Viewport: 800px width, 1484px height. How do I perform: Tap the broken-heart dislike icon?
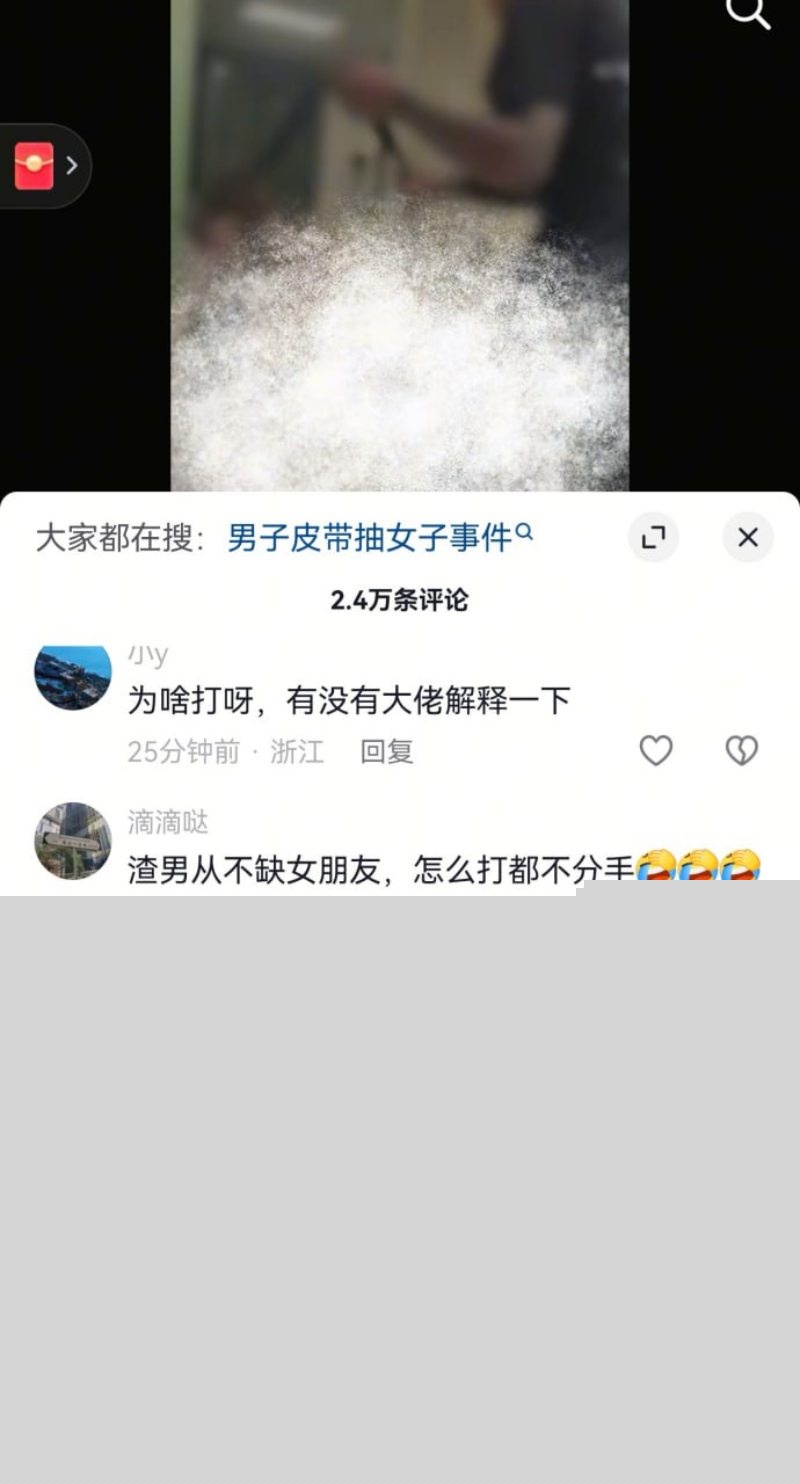[741, 750]
